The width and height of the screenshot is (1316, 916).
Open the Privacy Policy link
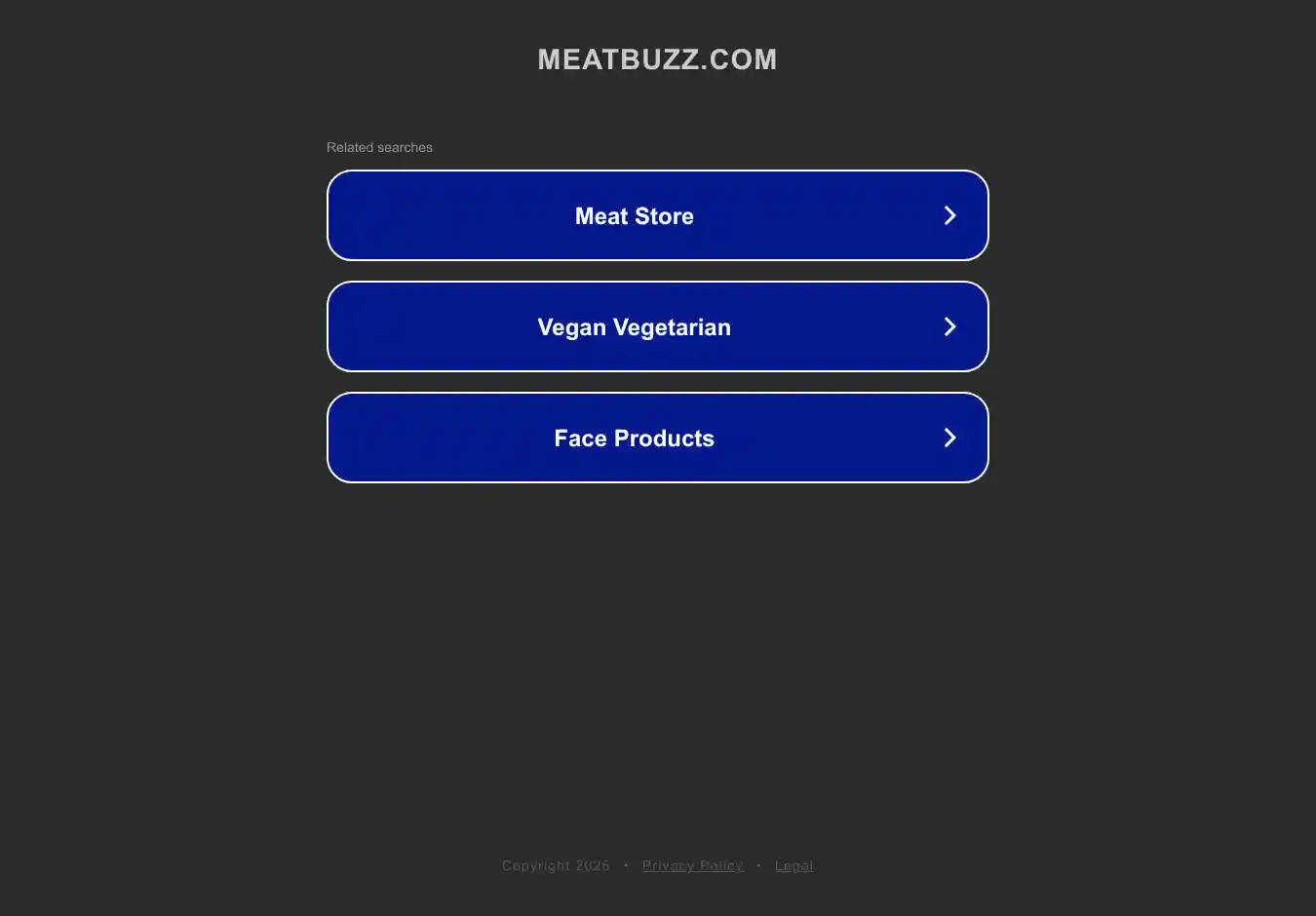[x=692, y=865]
